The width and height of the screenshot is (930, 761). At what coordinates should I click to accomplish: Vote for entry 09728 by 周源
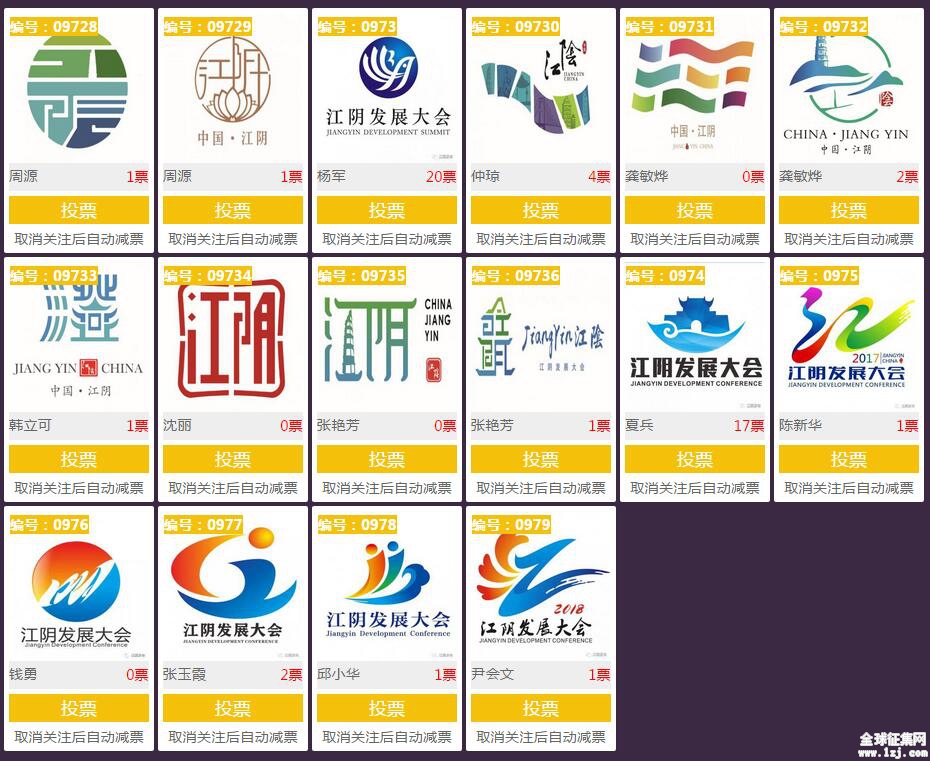[79, 210]
